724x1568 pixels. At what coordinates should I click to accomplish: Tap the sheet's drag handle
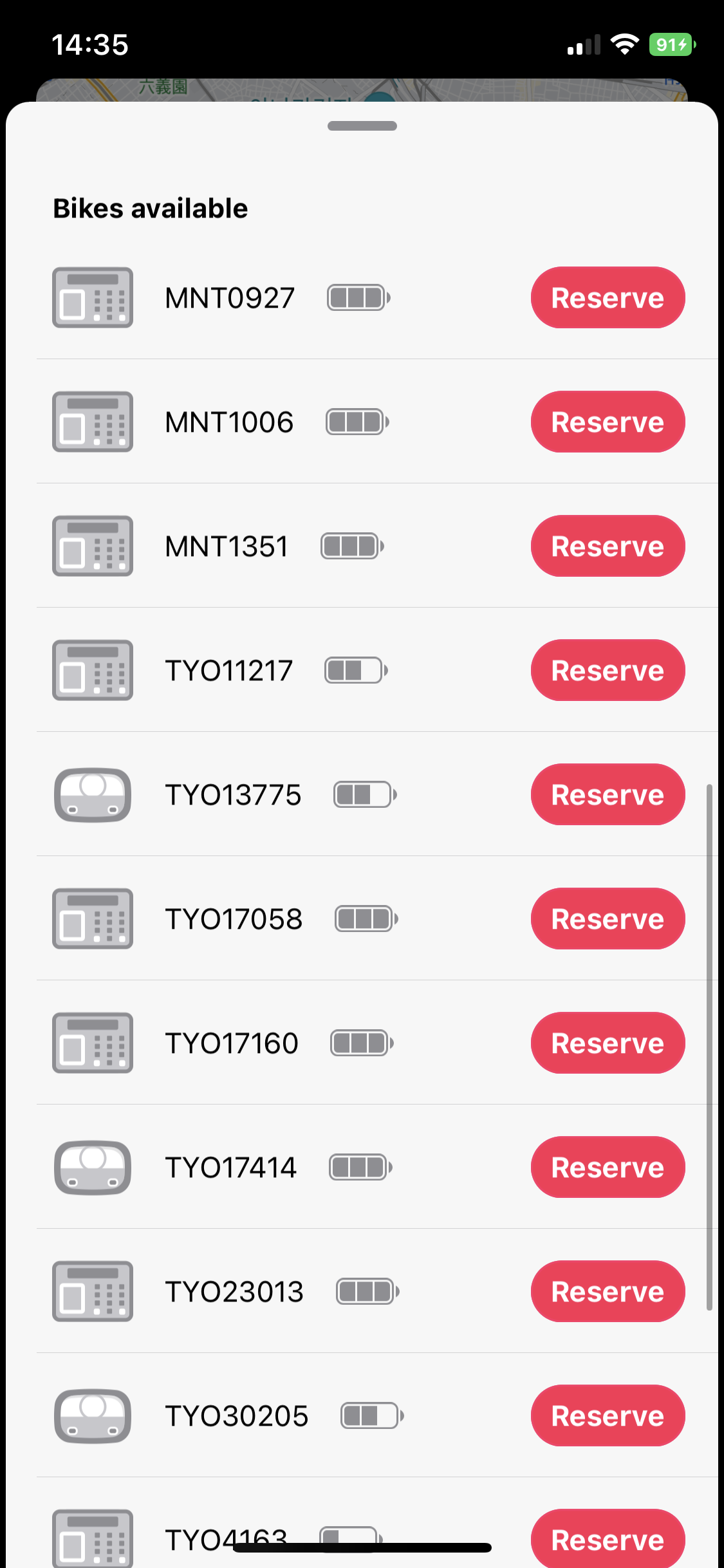[362, 126]
